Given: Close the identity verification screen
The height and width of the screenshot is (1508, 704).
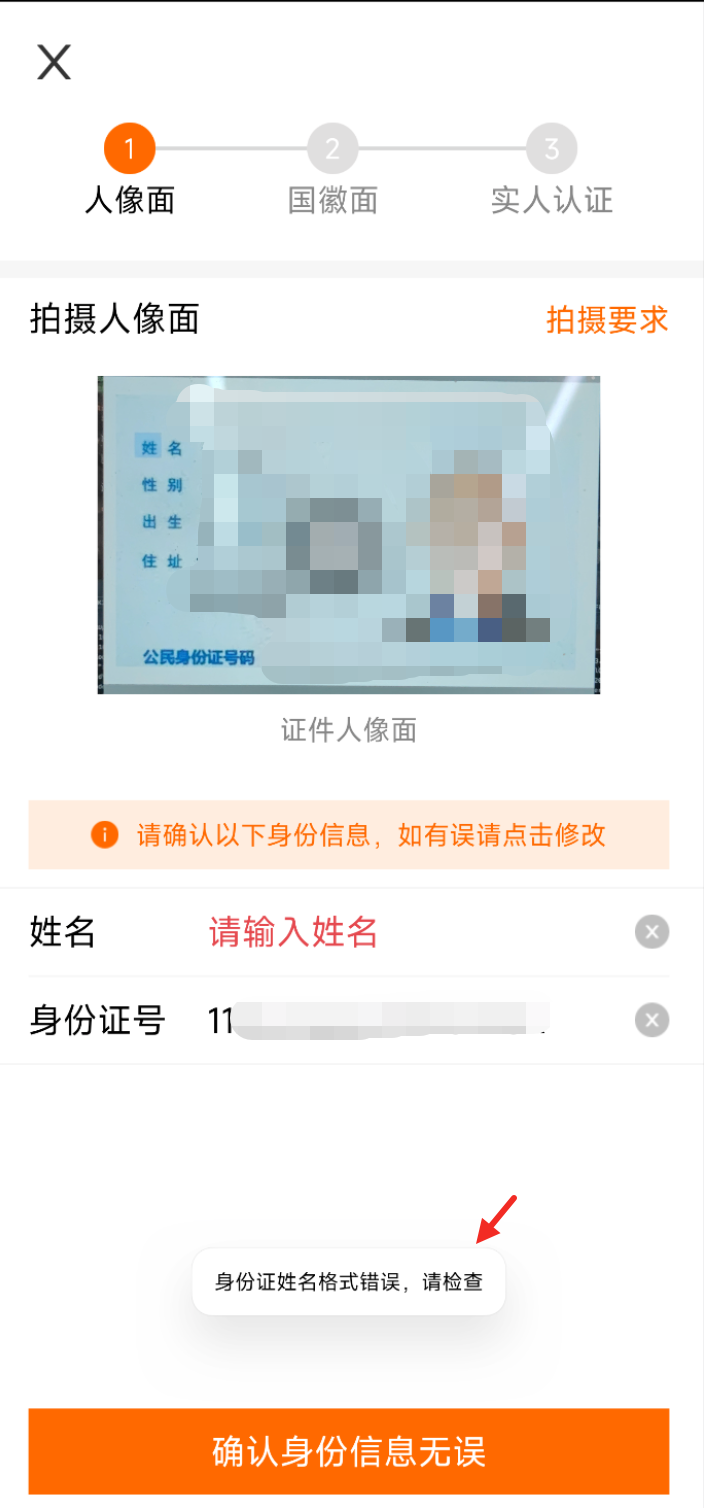Looking at the screenshot, I should coord(54,62).
